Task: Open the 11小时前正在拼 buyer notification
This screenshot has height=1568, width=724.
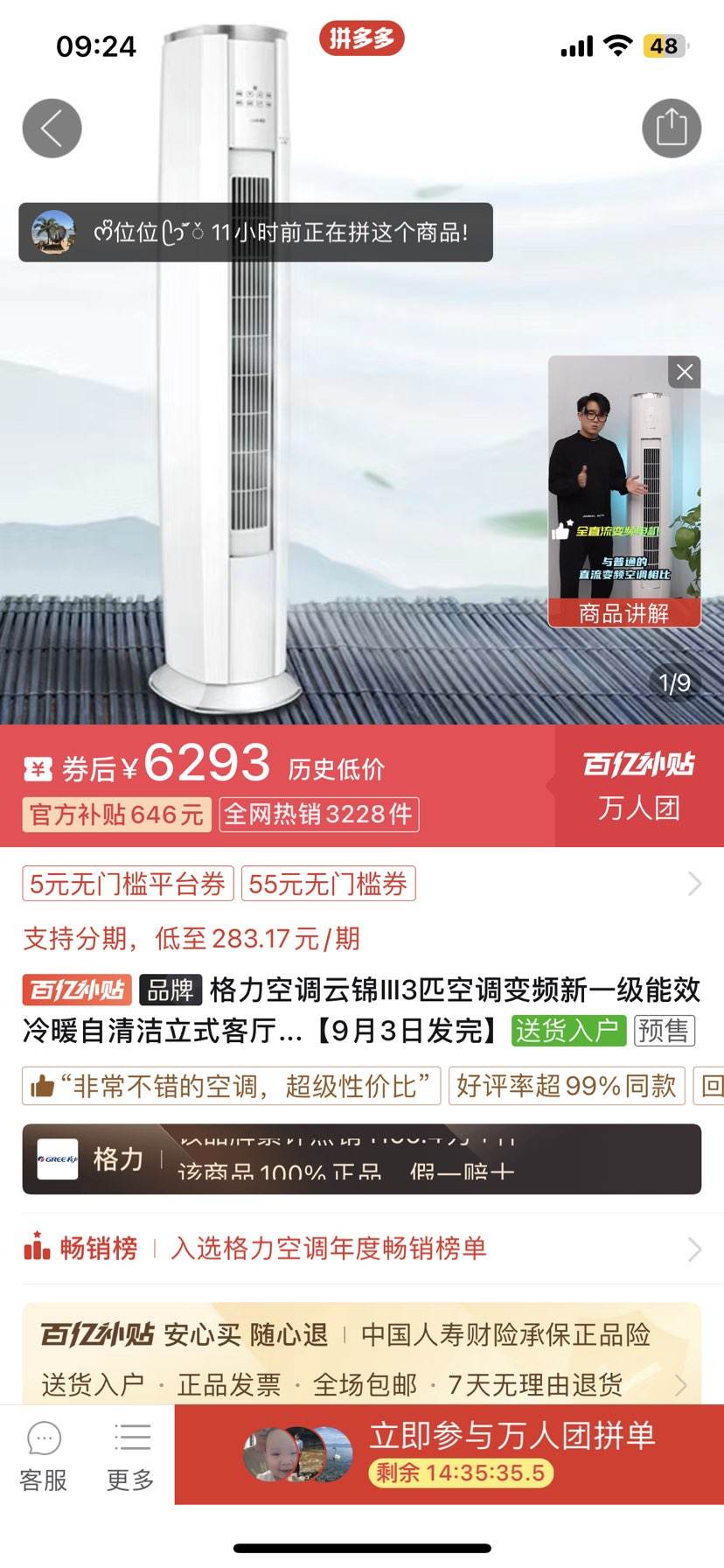Action: pyautogui.click(x=255, y=233)
